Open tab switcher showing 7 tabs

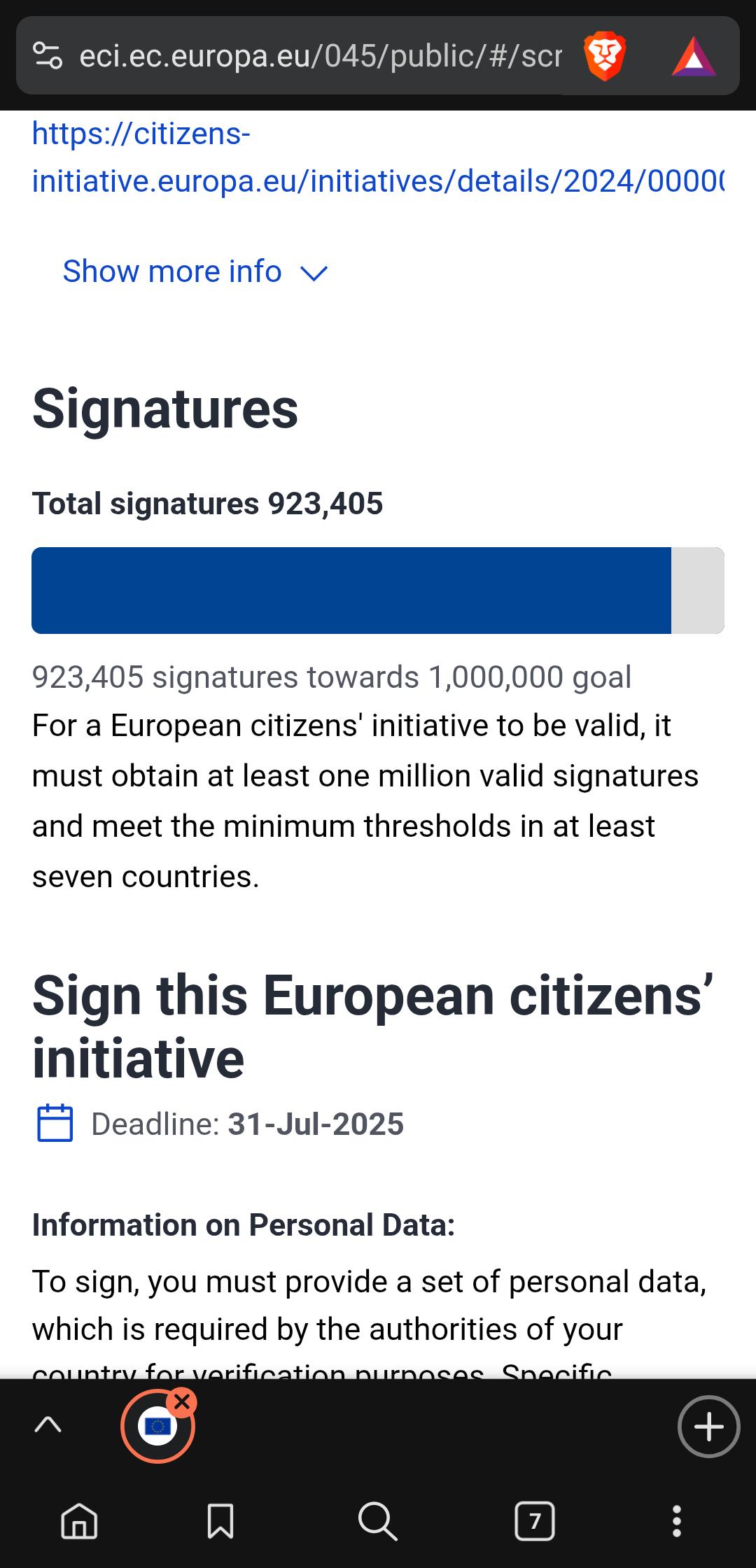coord(535,1521)
